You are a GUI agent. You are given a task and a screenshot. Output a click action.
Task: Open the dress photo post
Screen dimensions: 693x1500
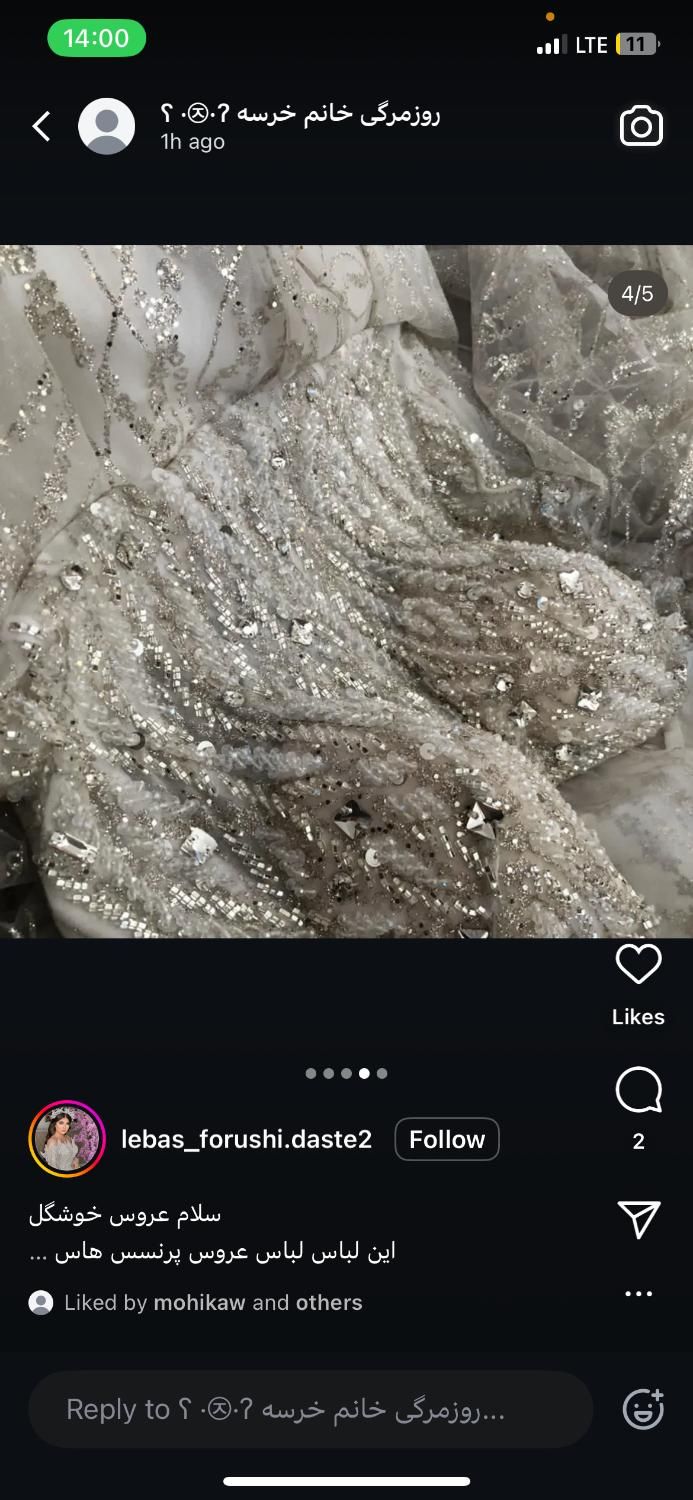pos(346,590)
